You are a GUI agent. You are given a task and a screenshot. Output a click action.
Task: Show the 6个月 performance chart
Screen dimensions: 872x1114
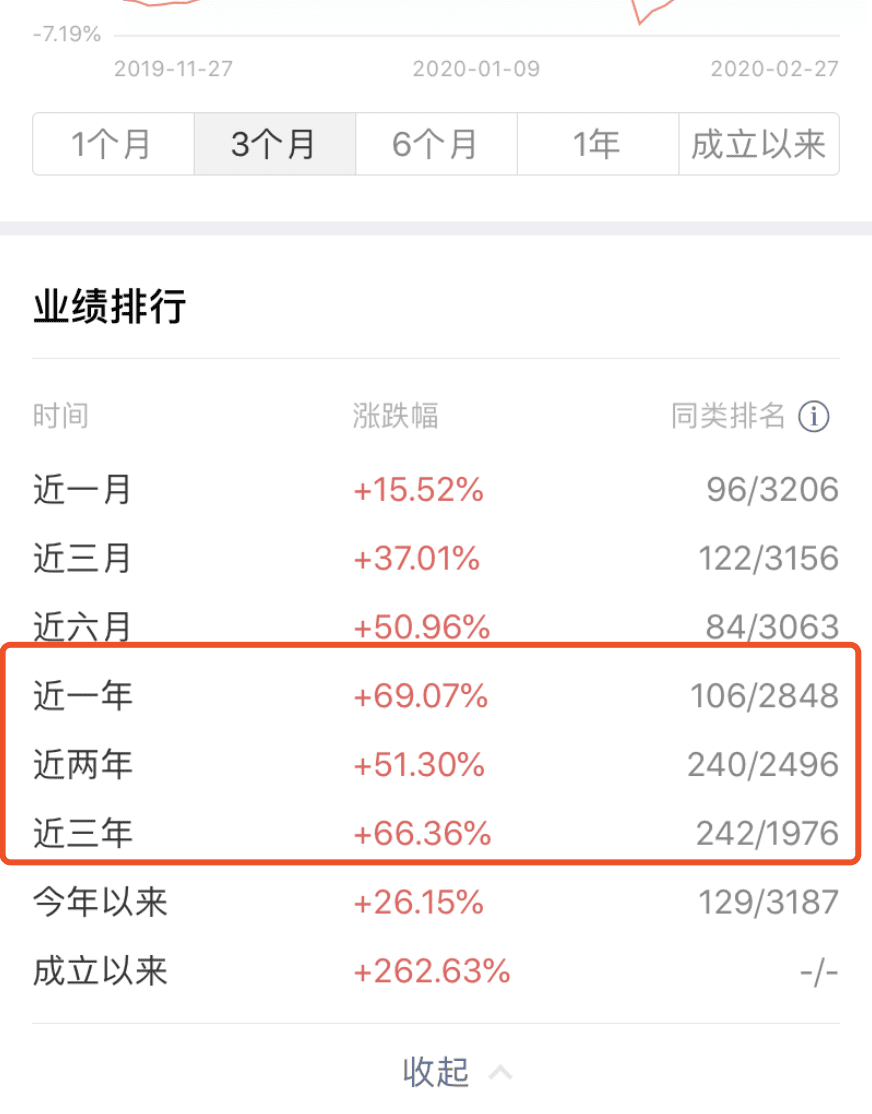[436, 145]
